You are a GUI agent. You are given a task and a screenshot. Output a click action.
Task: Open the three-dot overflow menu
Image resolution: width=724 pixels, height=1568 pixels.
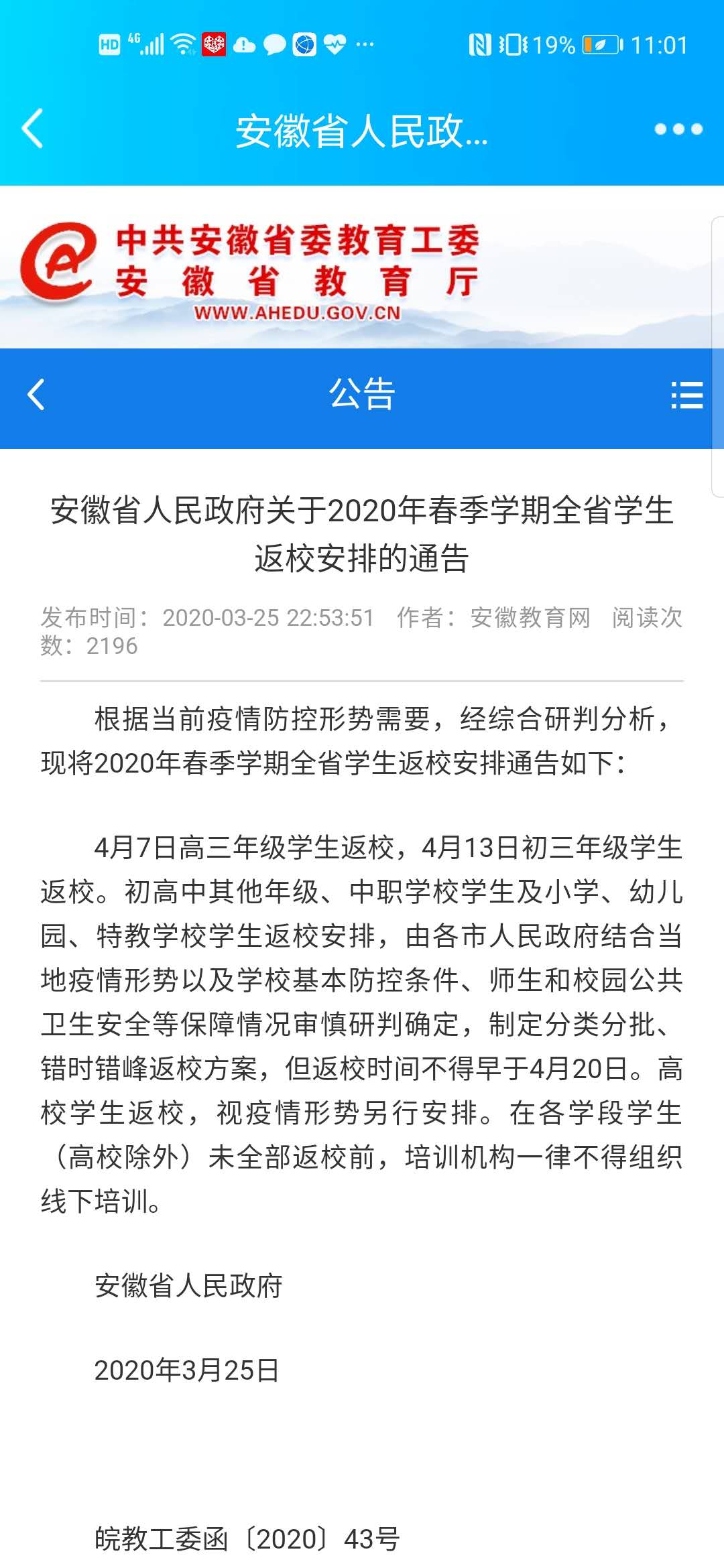point(678,129)
